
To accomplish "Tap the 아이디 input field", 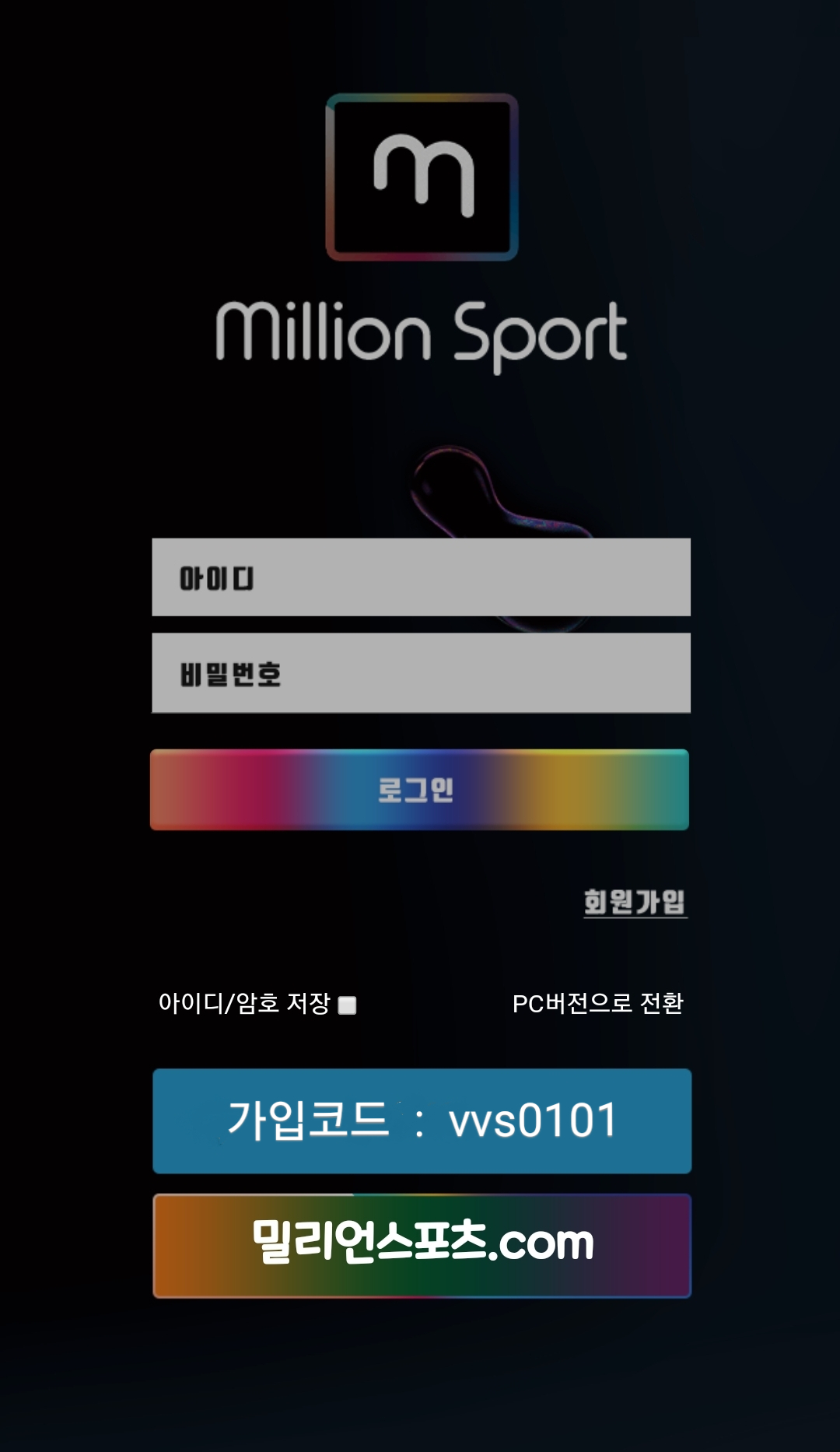I will point(421,577).
